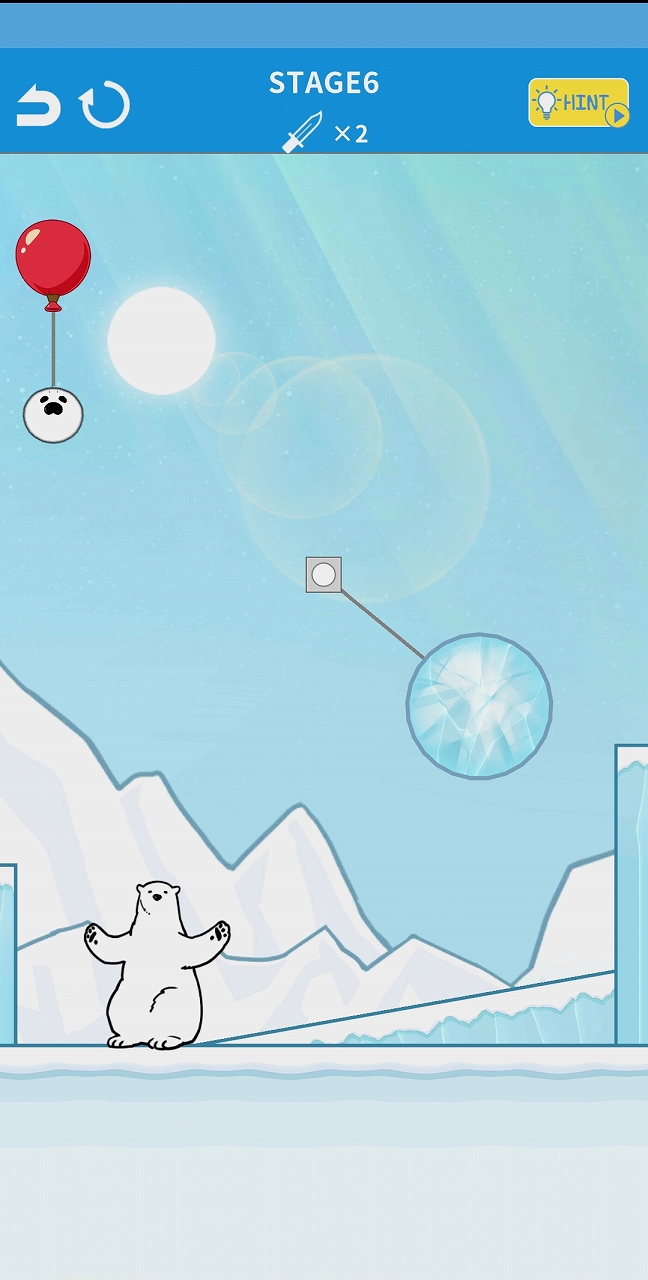Open the yellow HINT button
The image size is (648, 1280).
(x=579, y=103)
